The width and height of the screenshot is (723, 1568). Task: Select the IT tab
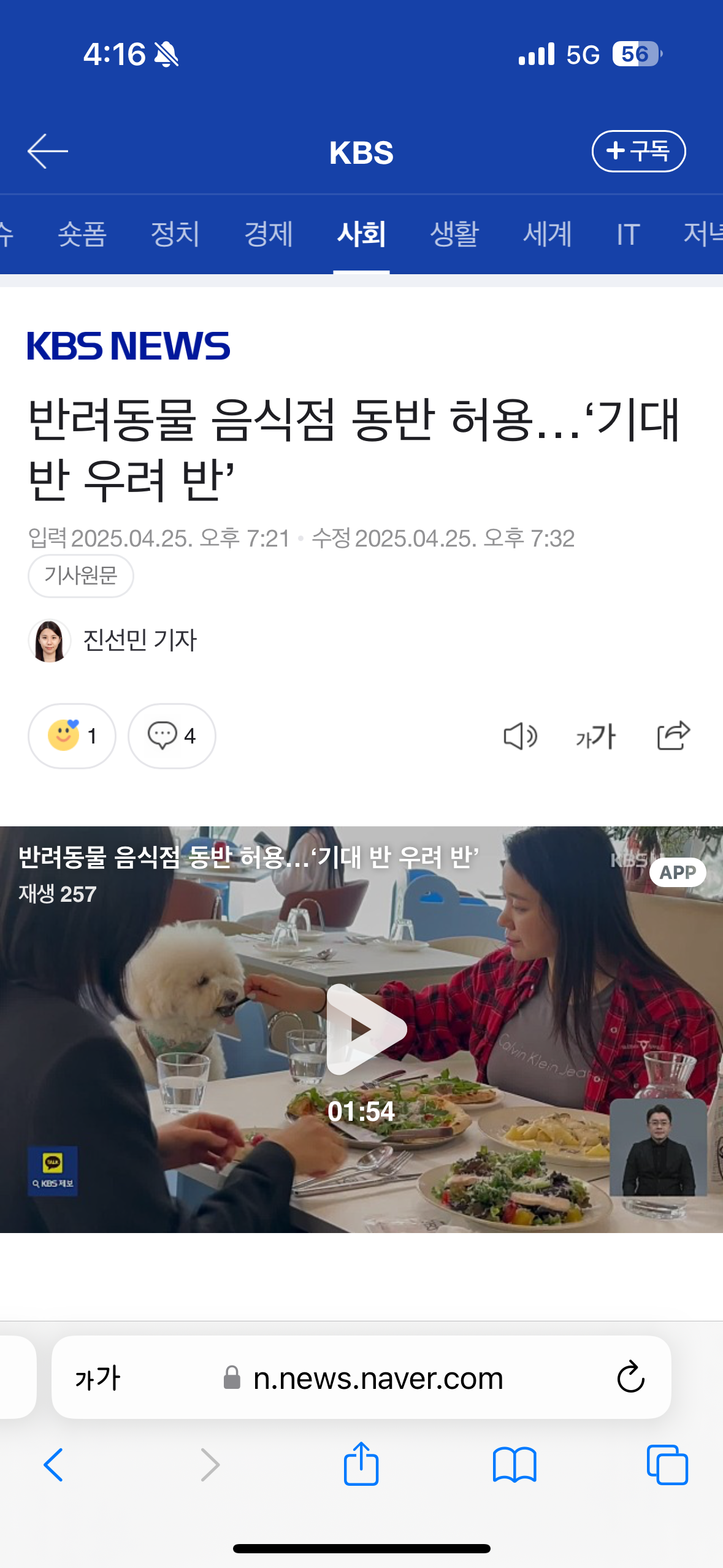[x=628, y=234]
